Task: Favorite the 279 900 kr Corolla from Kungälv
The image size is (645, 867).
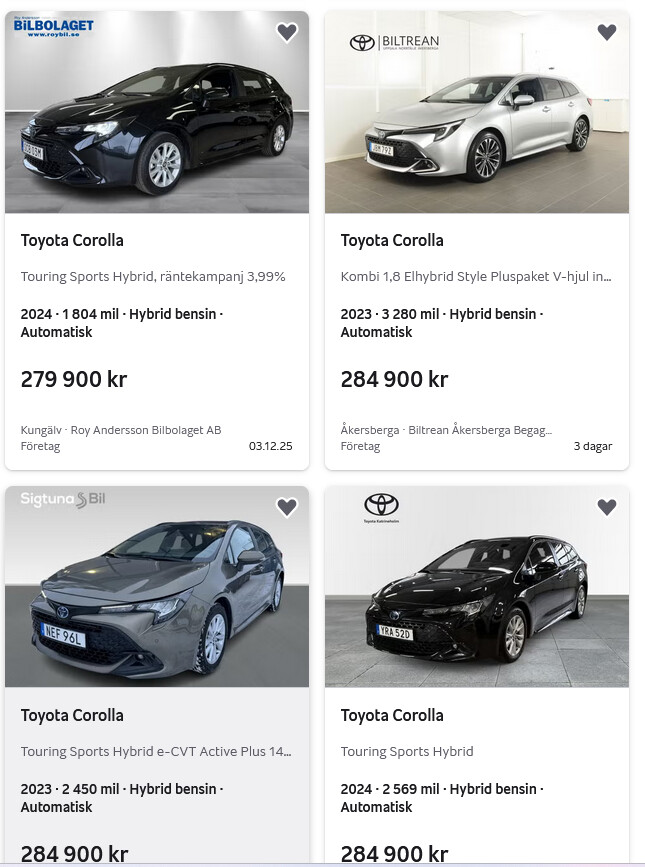Action: [x=287, y=33]
